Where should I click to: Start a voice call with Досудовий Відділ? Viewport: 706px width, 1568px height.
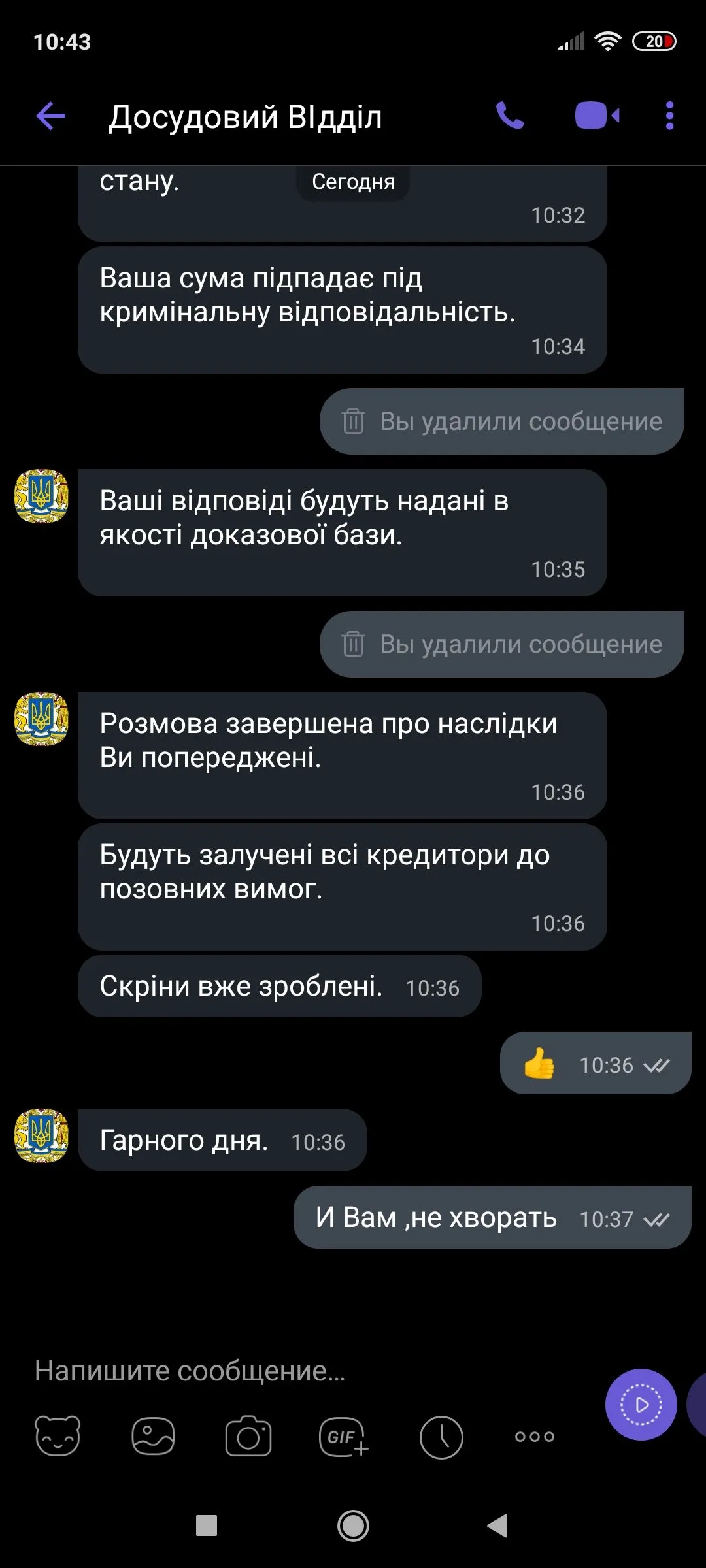click(x=510, y=116)
